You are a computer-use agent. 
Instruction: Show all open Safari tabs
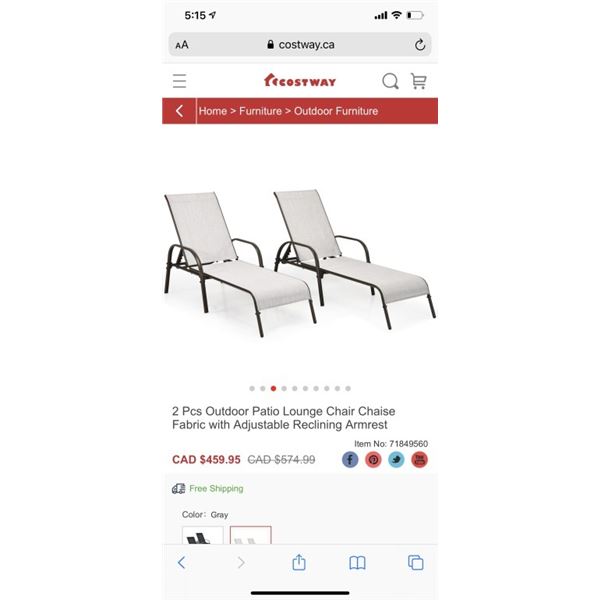click(416, 563)
